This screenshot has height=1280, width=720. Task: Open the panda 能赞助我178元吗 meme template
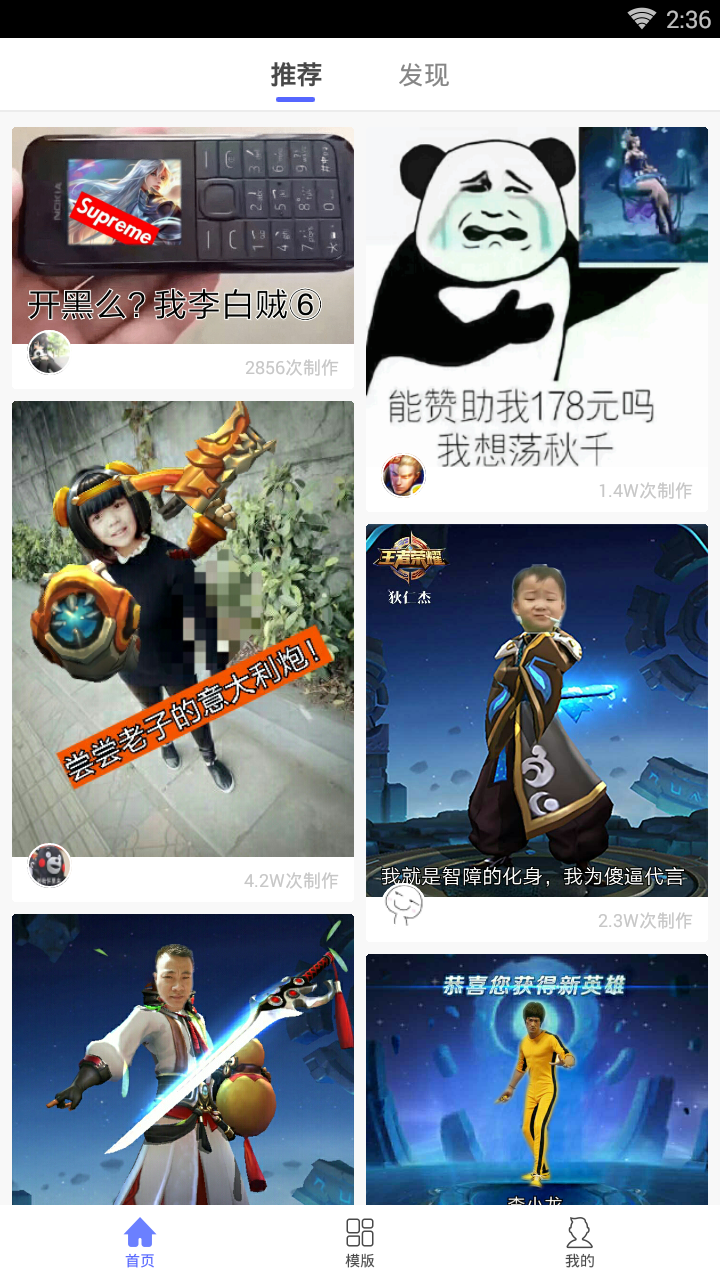tap(537, 290)
